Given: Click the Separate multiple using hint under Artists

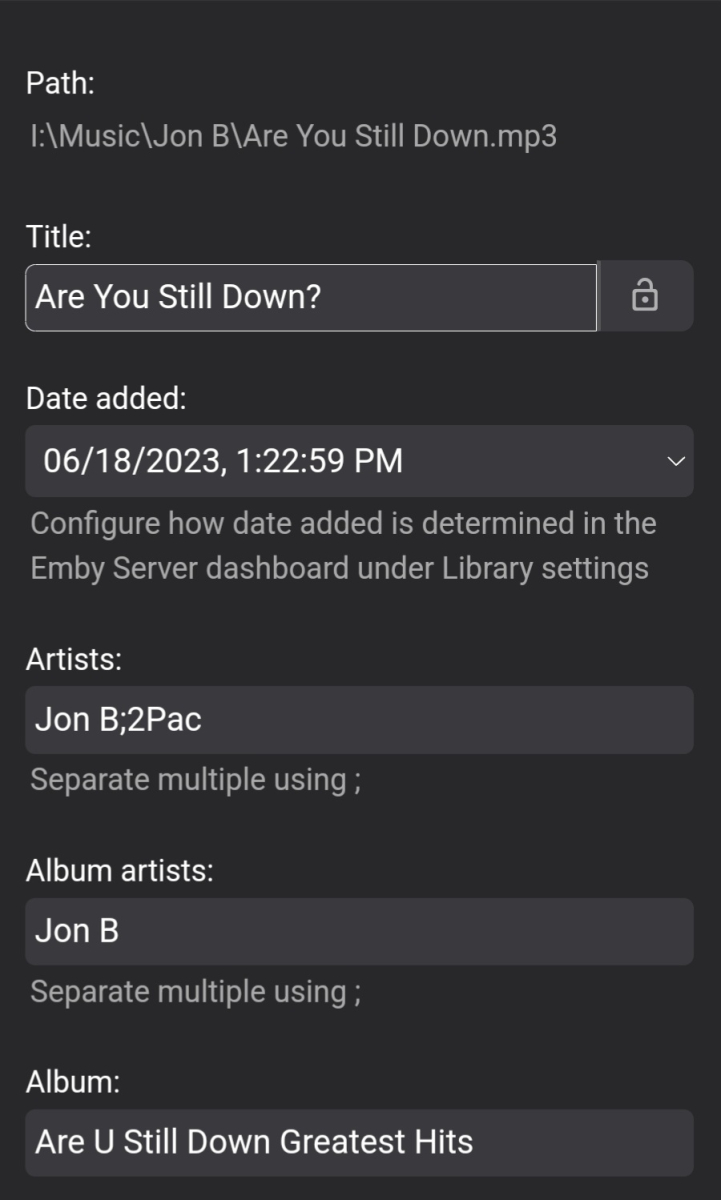Looking at the screenshot, I should click(195, 779).
